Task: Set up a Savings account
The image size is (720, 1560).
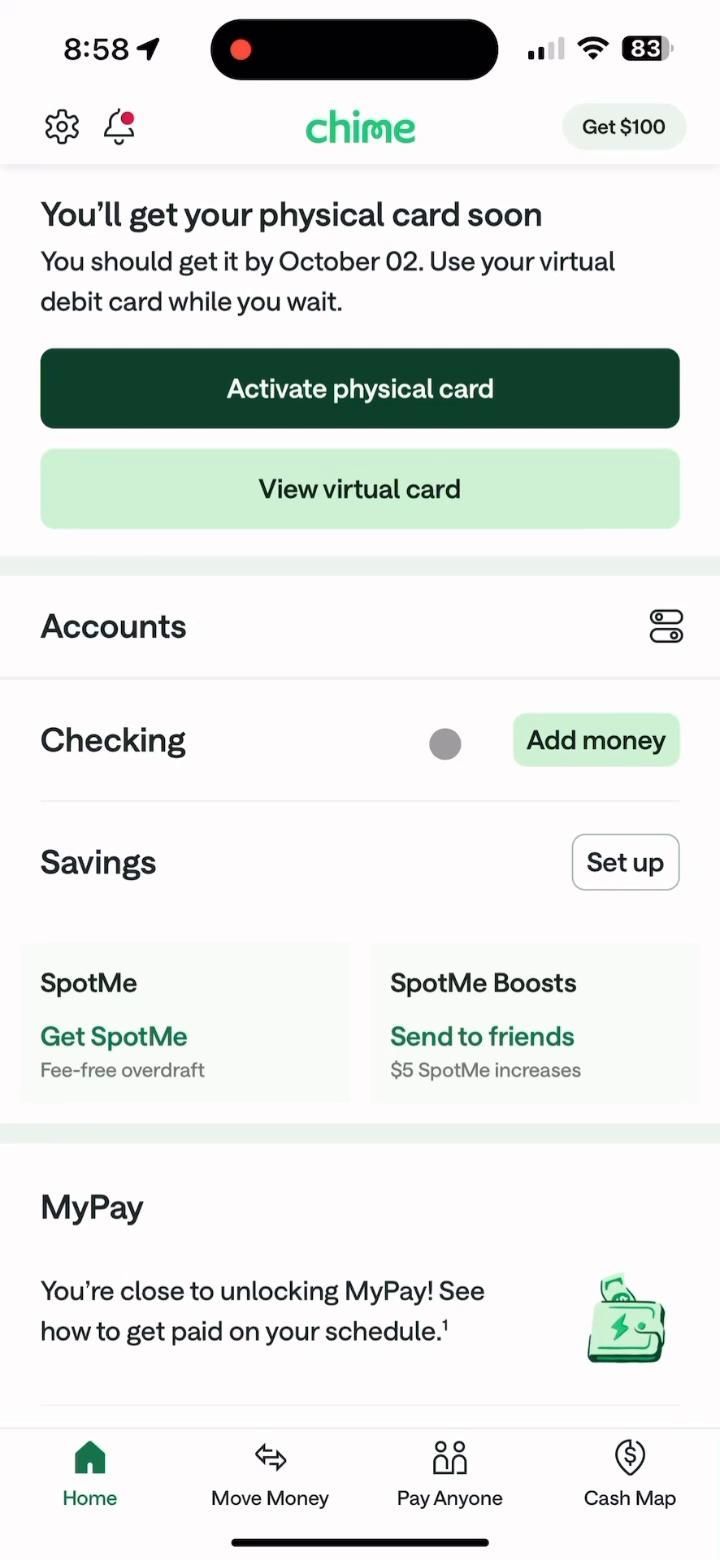Action: coord(625,862)
